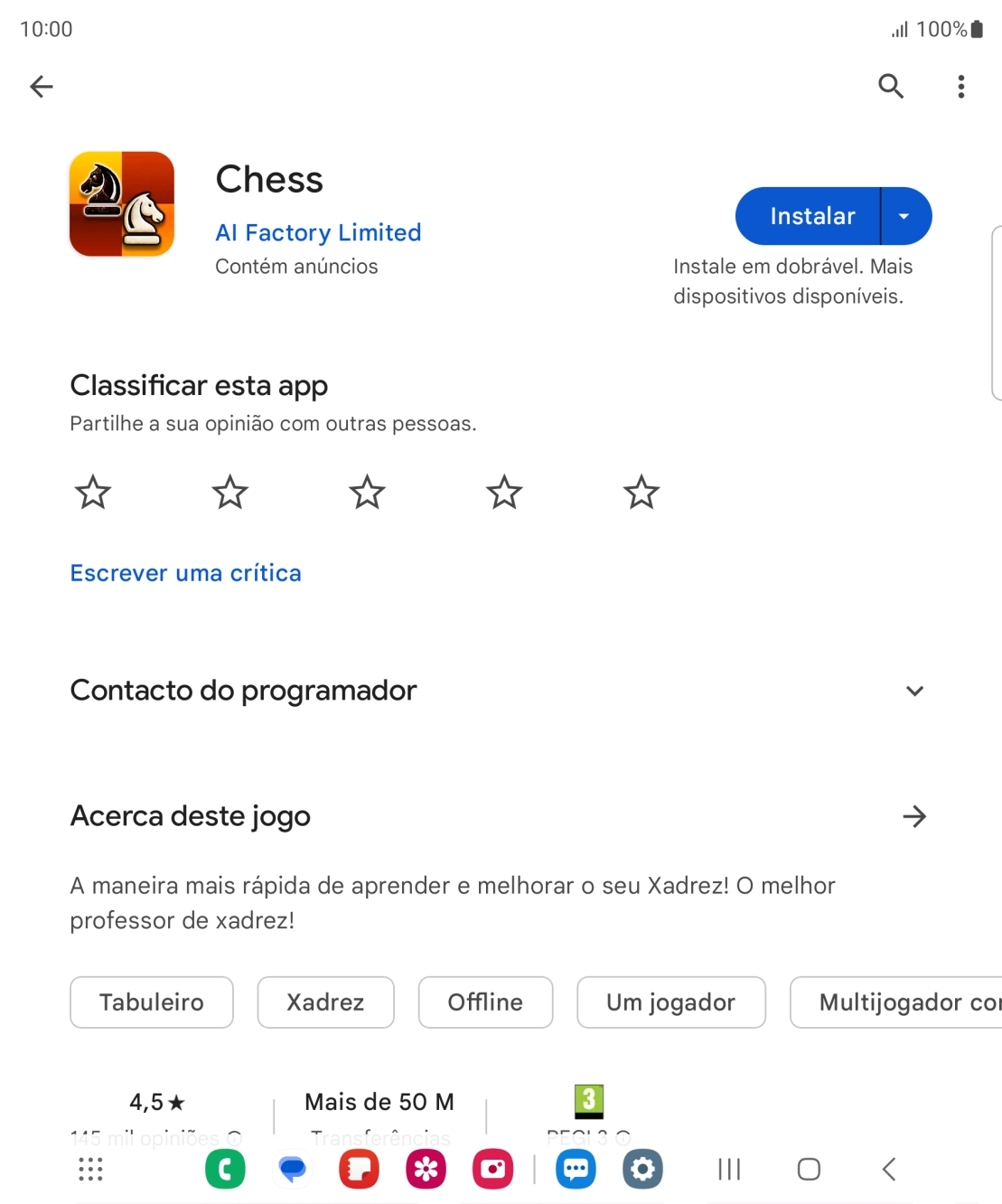
Task: Give the app a one-star rating
Action: [x=92, y=492]
